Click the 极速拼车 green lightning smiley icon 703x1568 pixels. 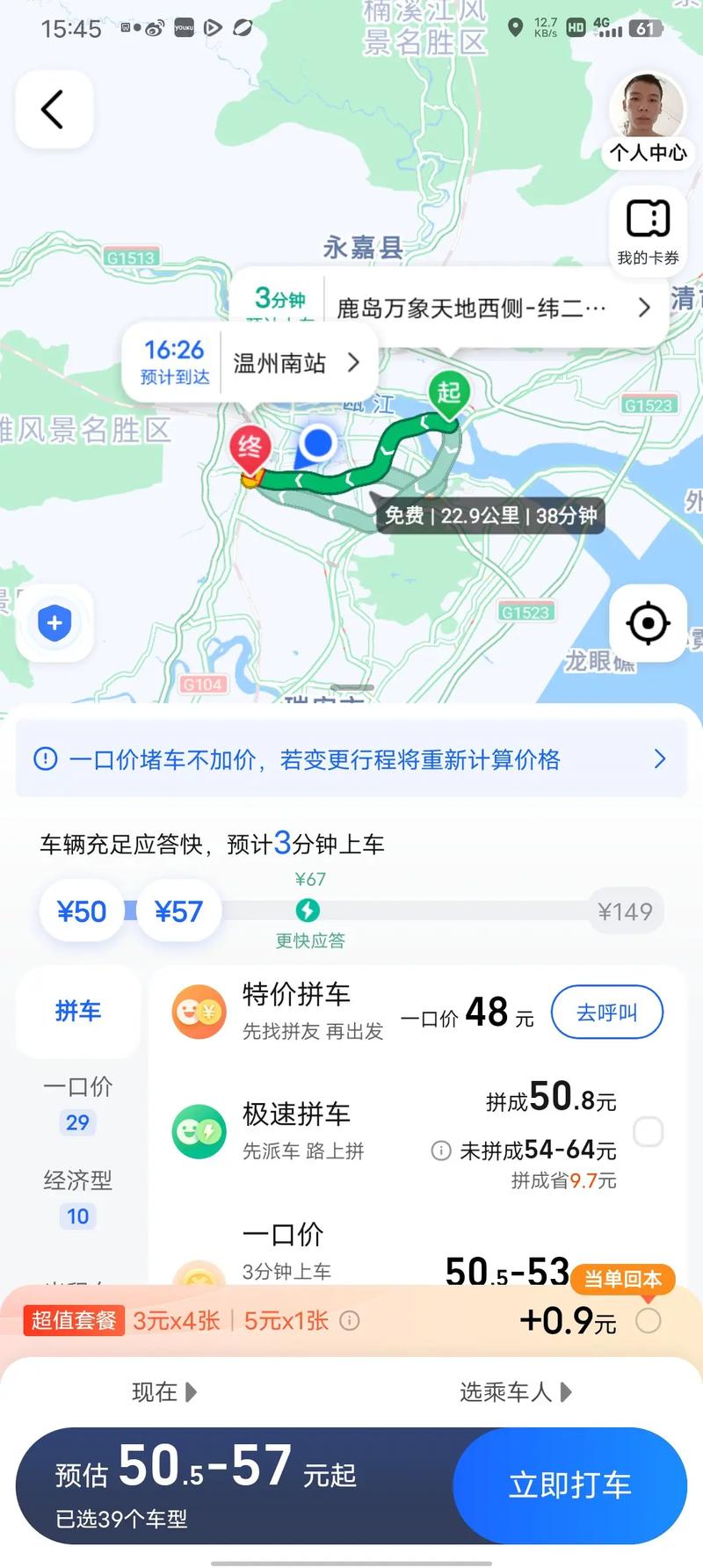click(199, 1132)
